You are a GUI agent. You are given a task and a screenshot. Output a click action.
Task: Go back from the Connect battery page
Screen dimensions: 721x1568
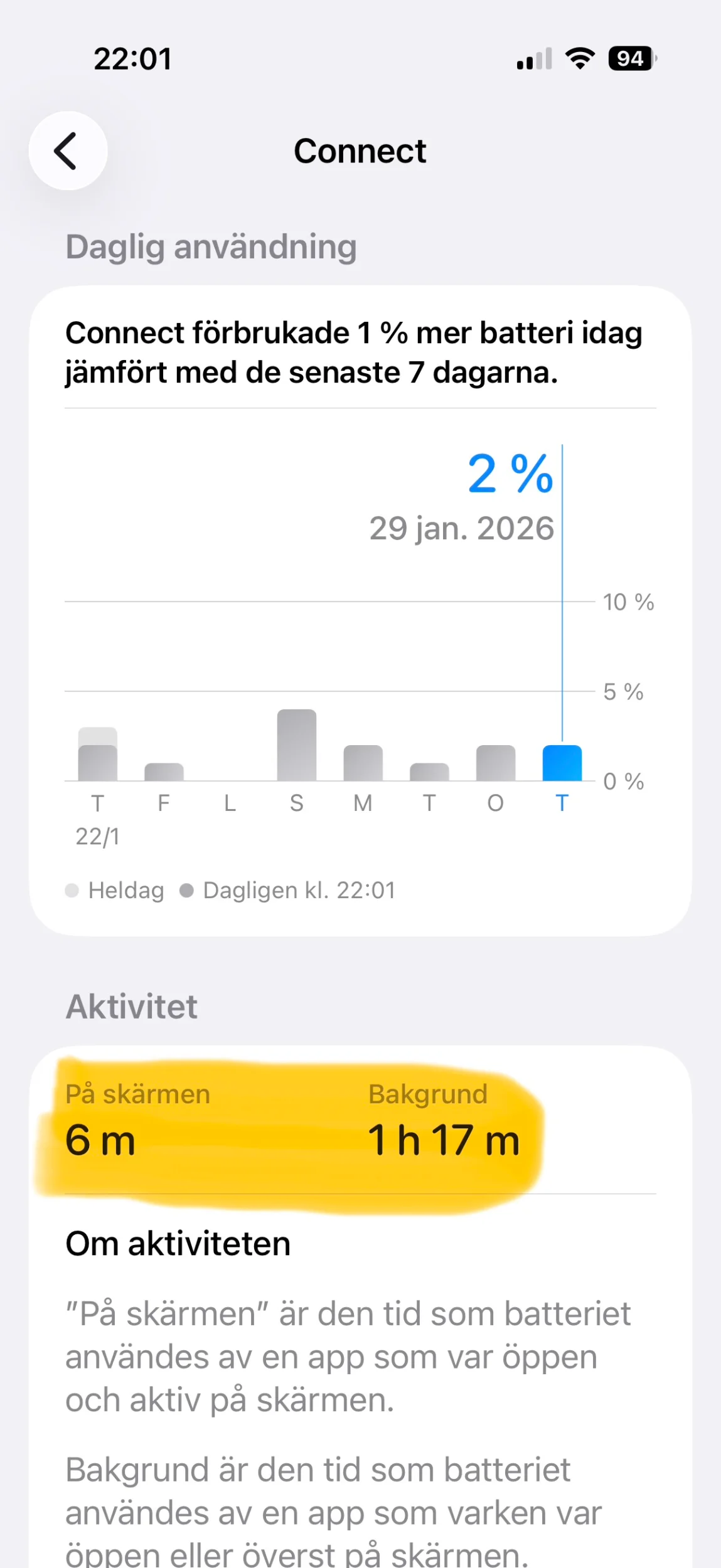[x=68, y=151]
